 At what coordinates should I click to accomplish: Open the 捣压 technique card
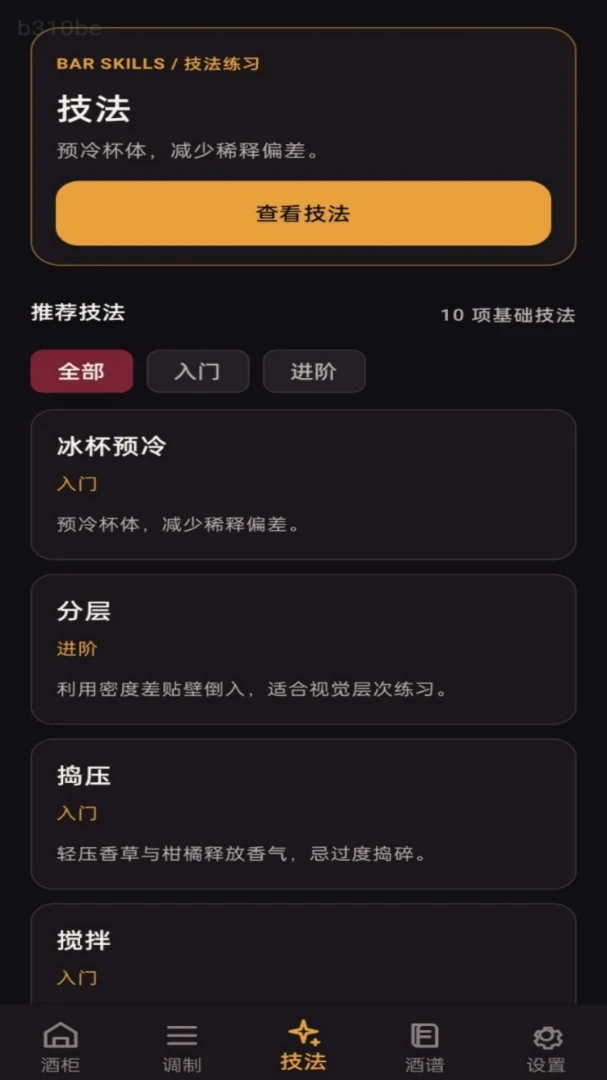click(x=303, y=813)
